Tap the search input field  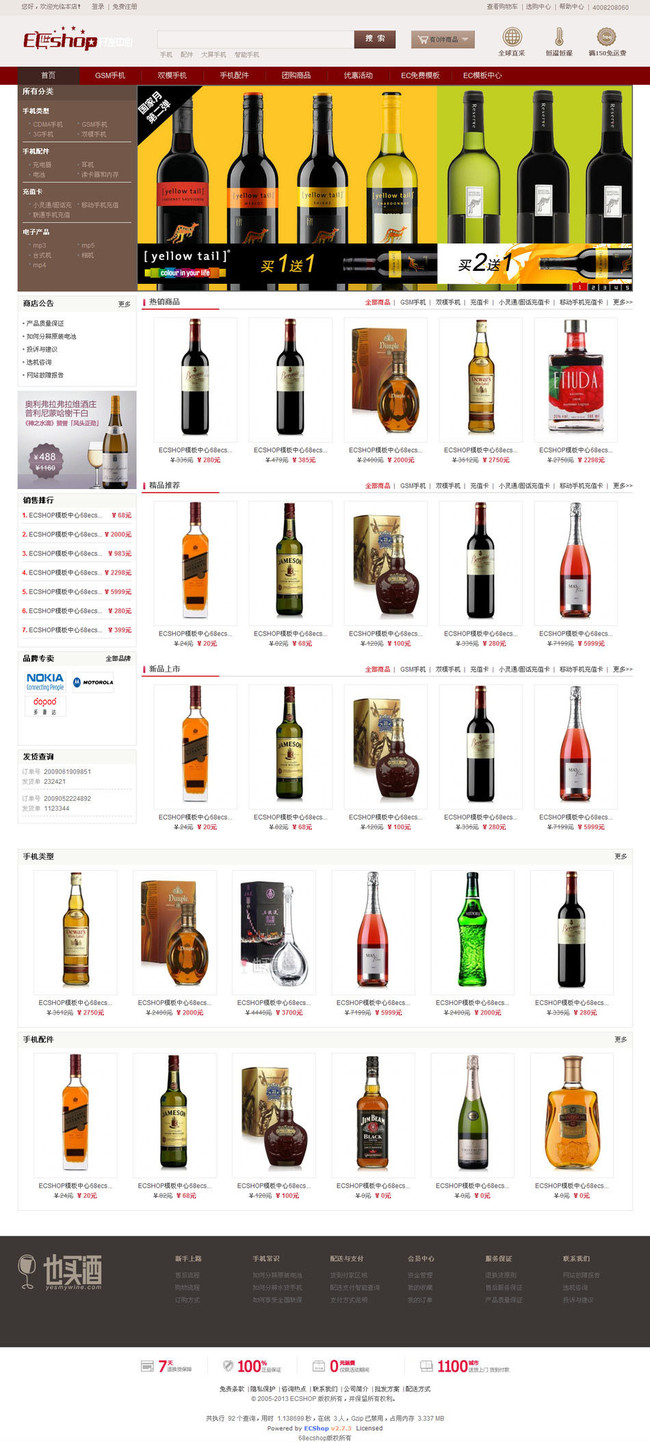[255, 39]
